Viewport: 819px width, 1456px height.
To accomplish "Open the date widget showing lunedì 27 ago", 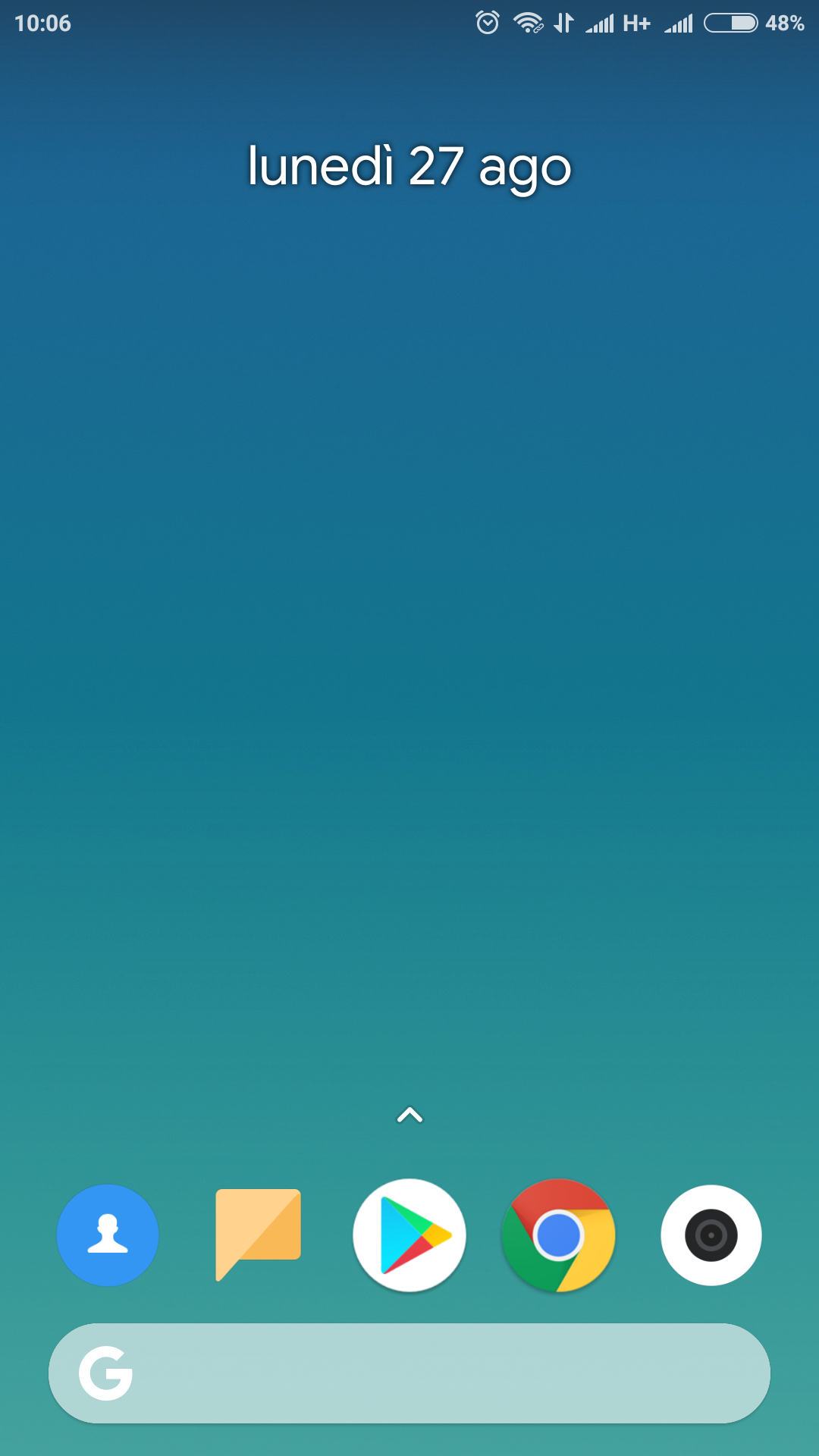I will click(x=409, y=167).
